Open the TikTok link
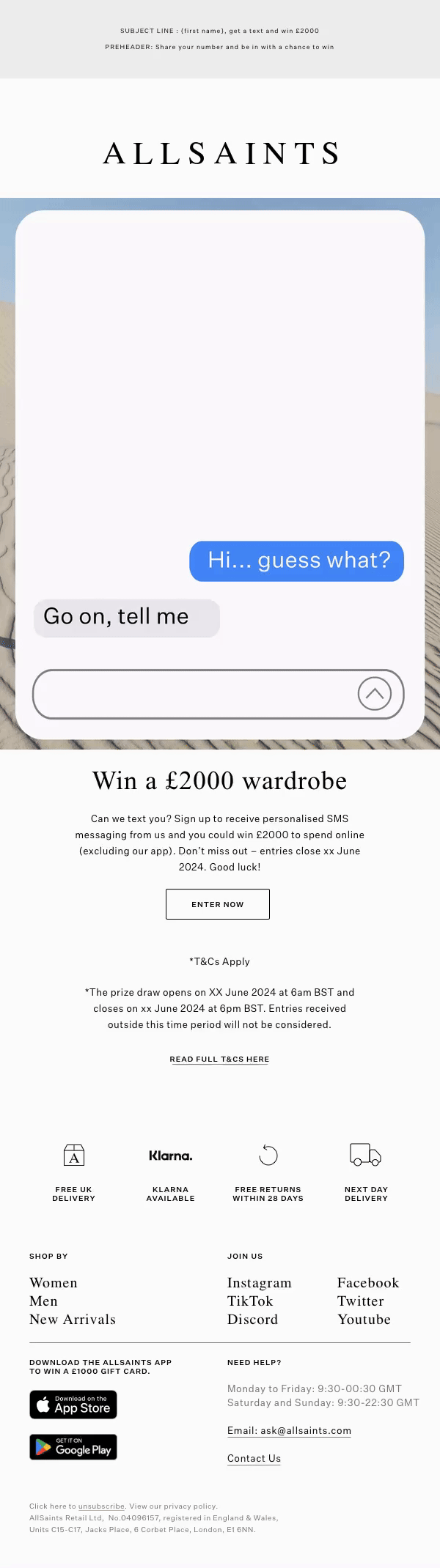Image resolution: width=440 pixels, height=1568 pixels. click(250, 1301)
